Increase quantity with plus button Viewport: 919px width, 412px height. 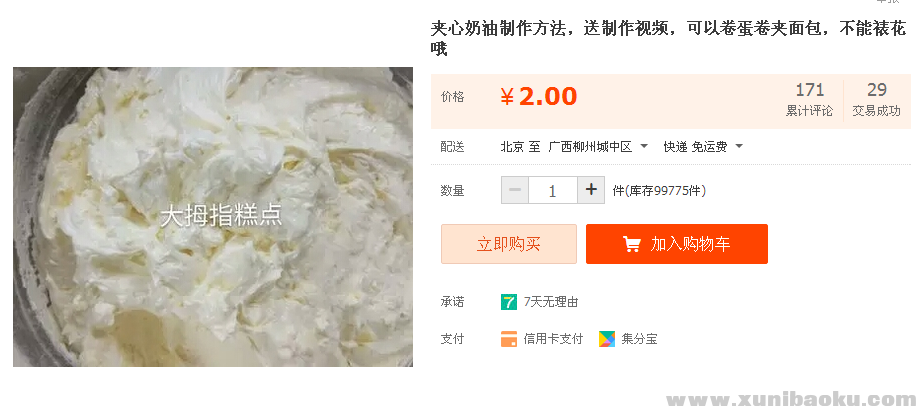591,190
